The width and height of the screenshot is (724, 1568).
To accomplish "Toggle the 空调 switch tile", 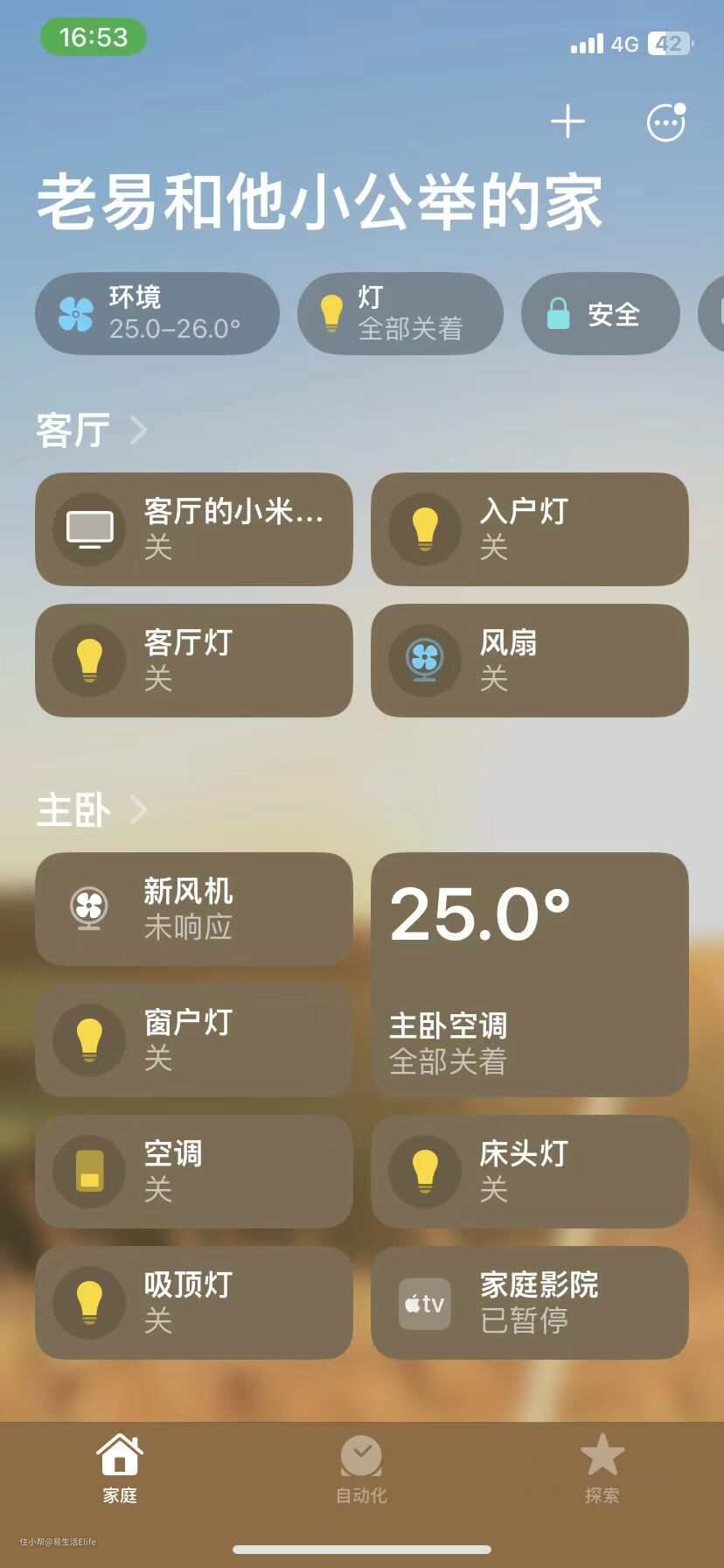I will click(194, 1172).
